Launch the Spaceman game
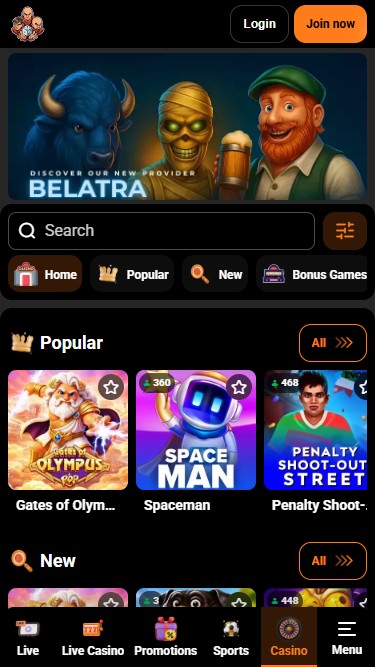 196,430
